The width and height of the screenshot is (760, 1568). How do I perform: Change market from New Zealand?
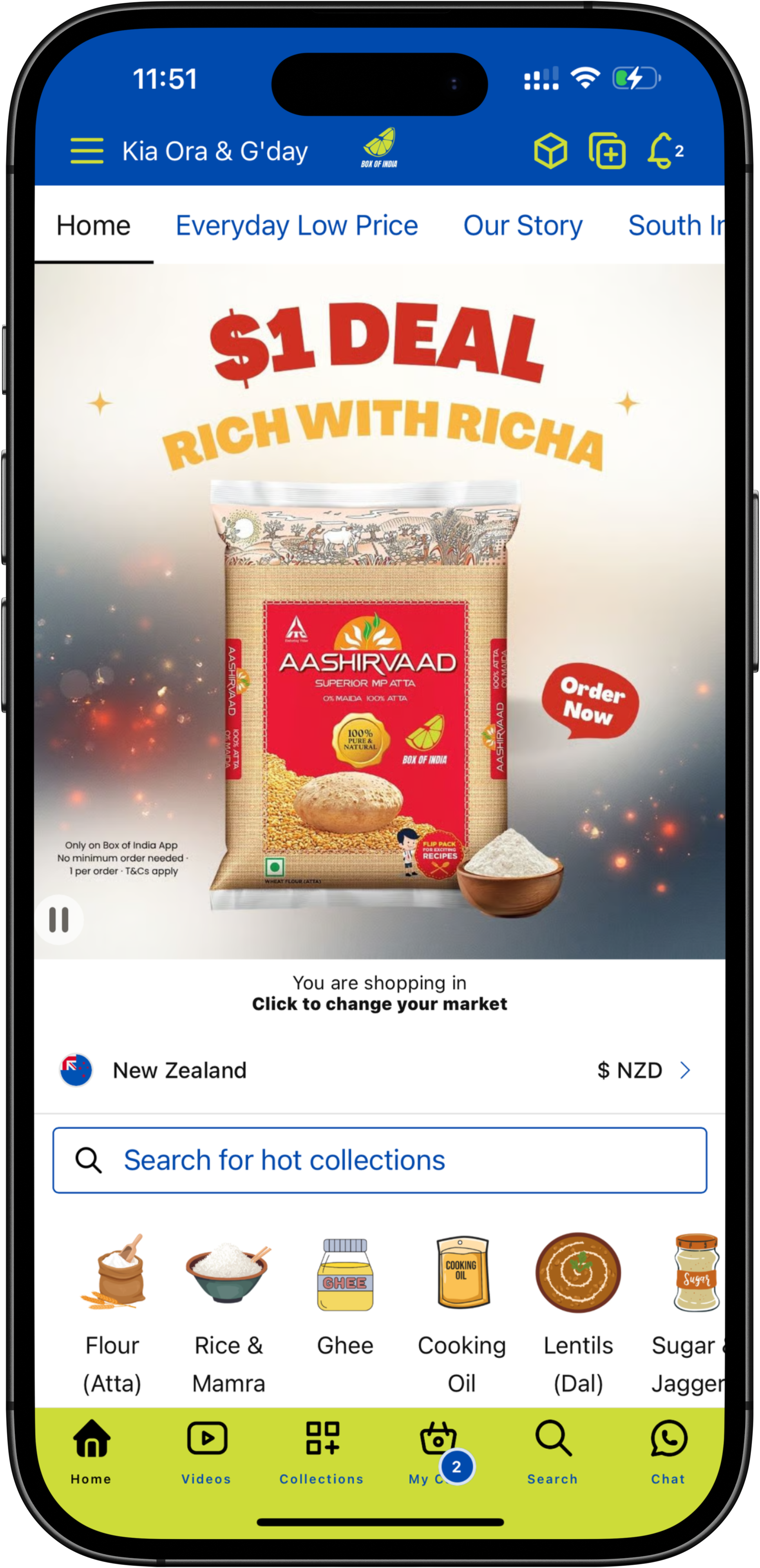pos(380,1070)
